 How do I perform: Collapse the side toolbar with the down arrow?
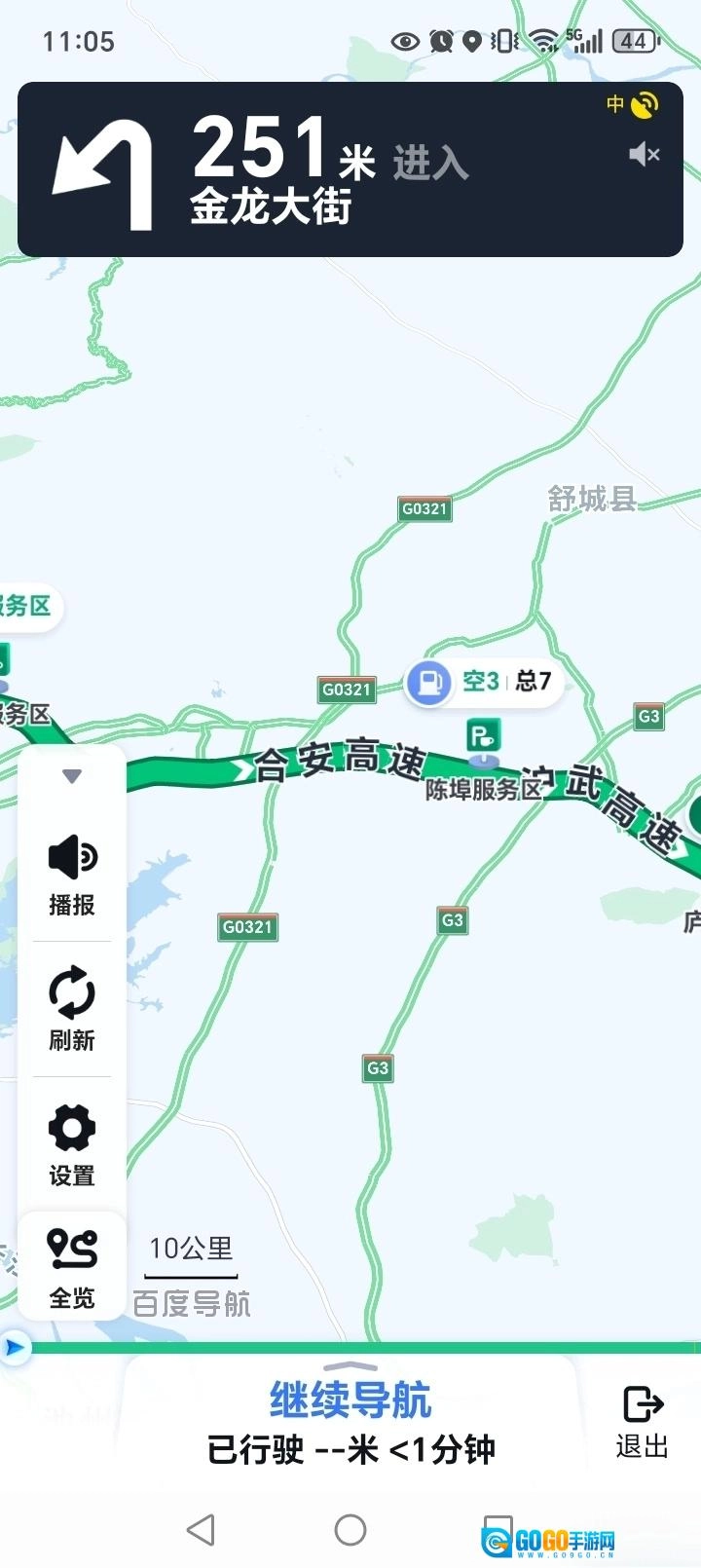coord(72,776)
